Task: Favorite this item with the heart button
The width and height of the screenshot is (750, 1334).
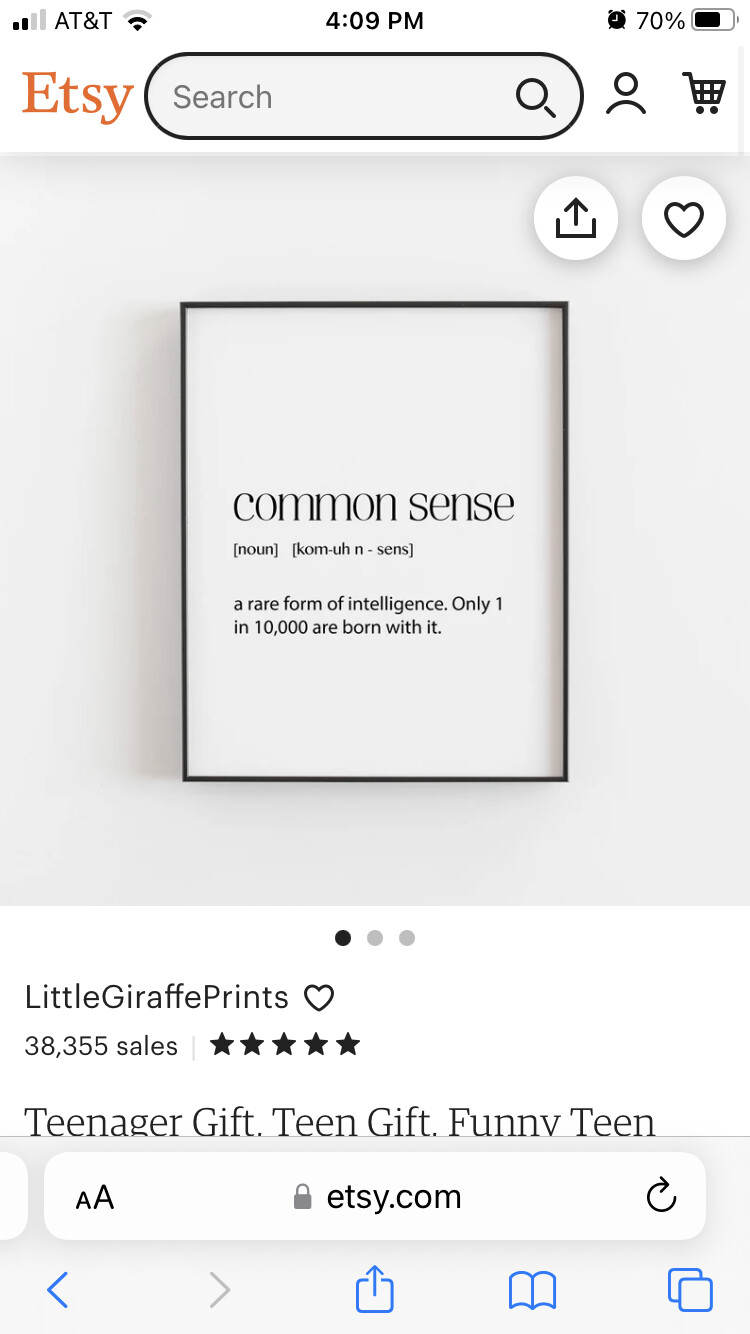Action: (x=684, y=218)
